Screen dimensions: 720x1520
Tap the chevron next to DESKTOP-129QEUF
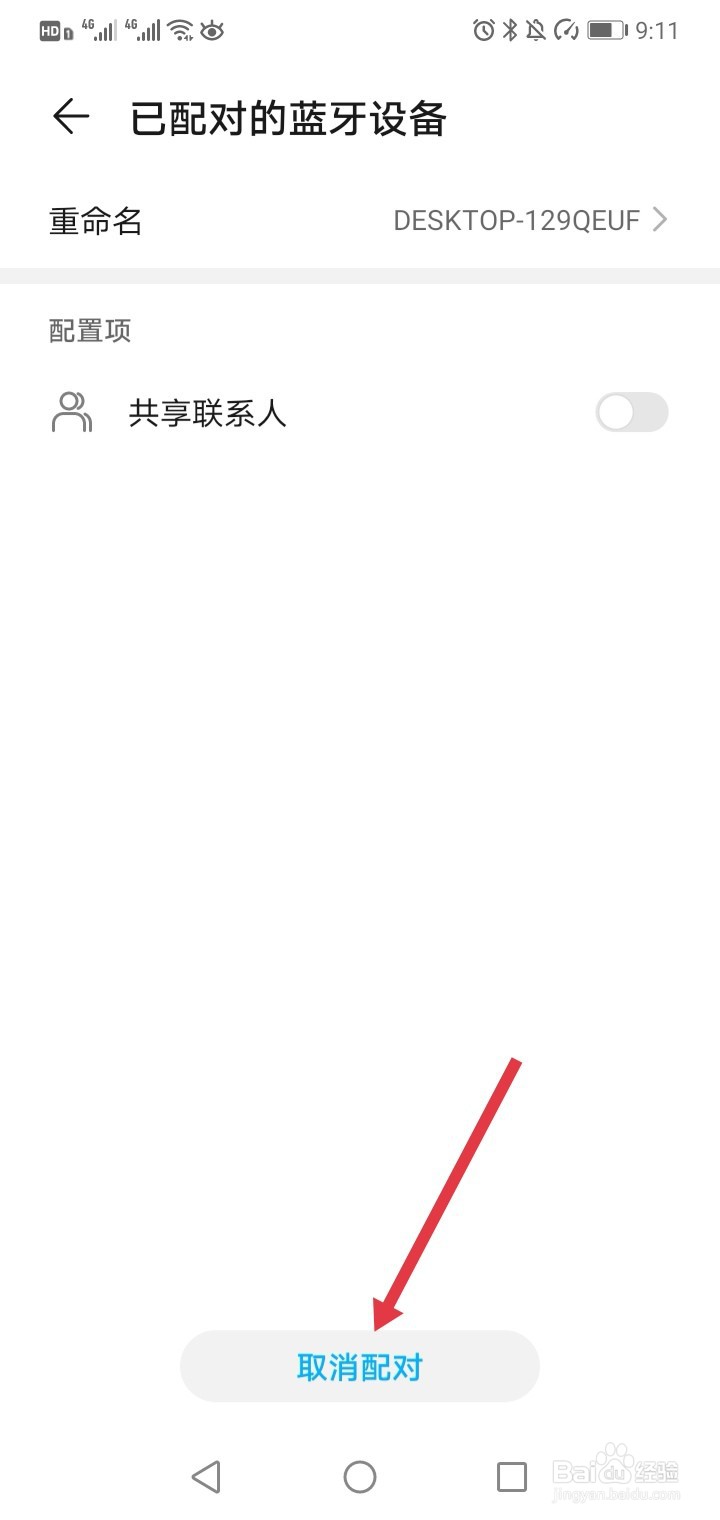pyautogui.click(x=660, y=220)
